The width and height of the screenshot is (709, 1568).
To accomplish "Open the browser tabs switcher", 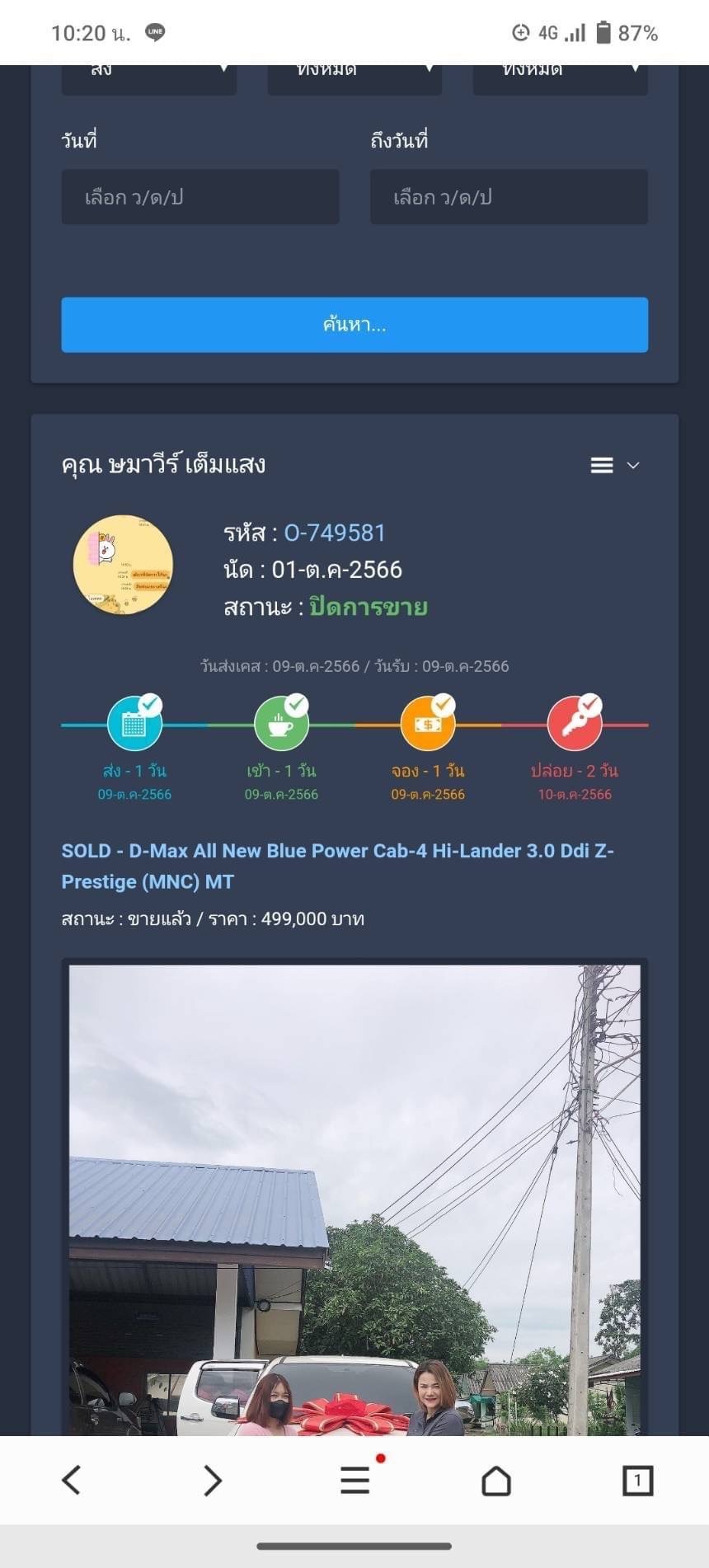I will pyautogui.click(x=637, y=1480).
